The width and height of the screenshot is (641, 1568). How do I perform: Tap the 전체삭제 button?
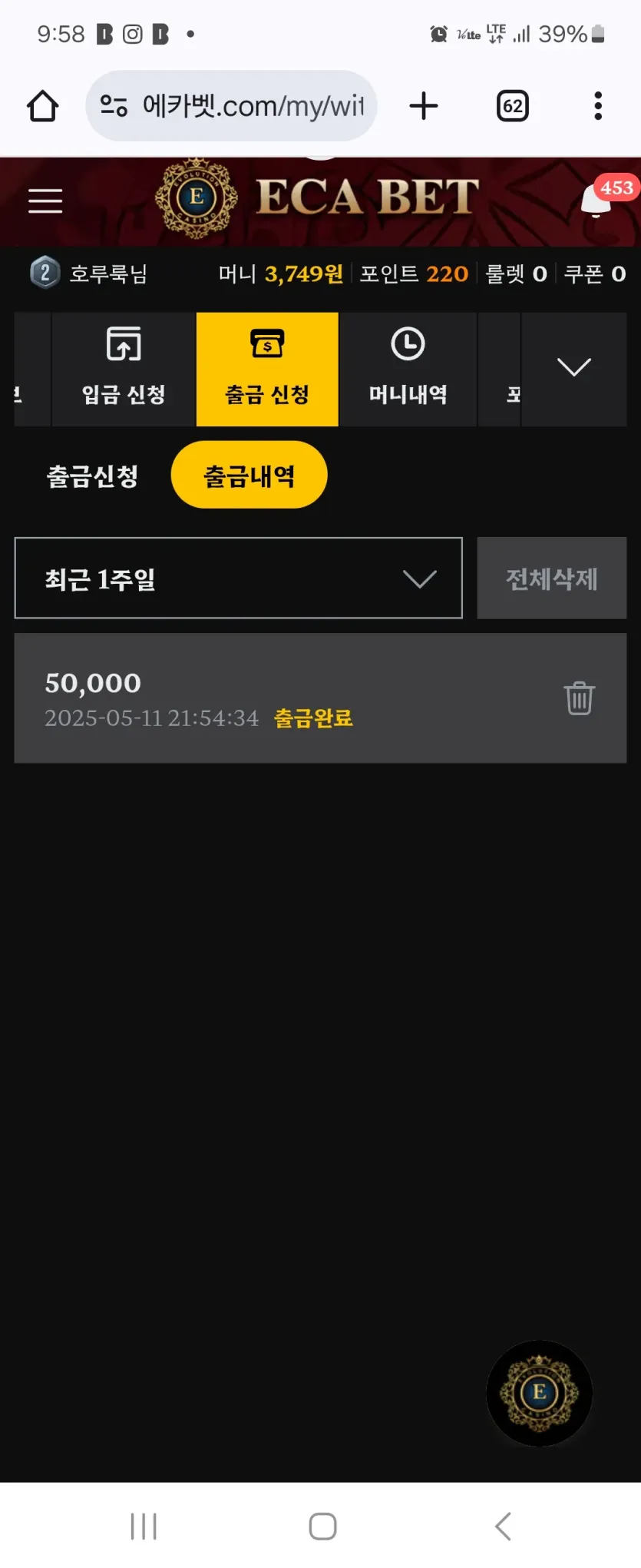(551, 578)
